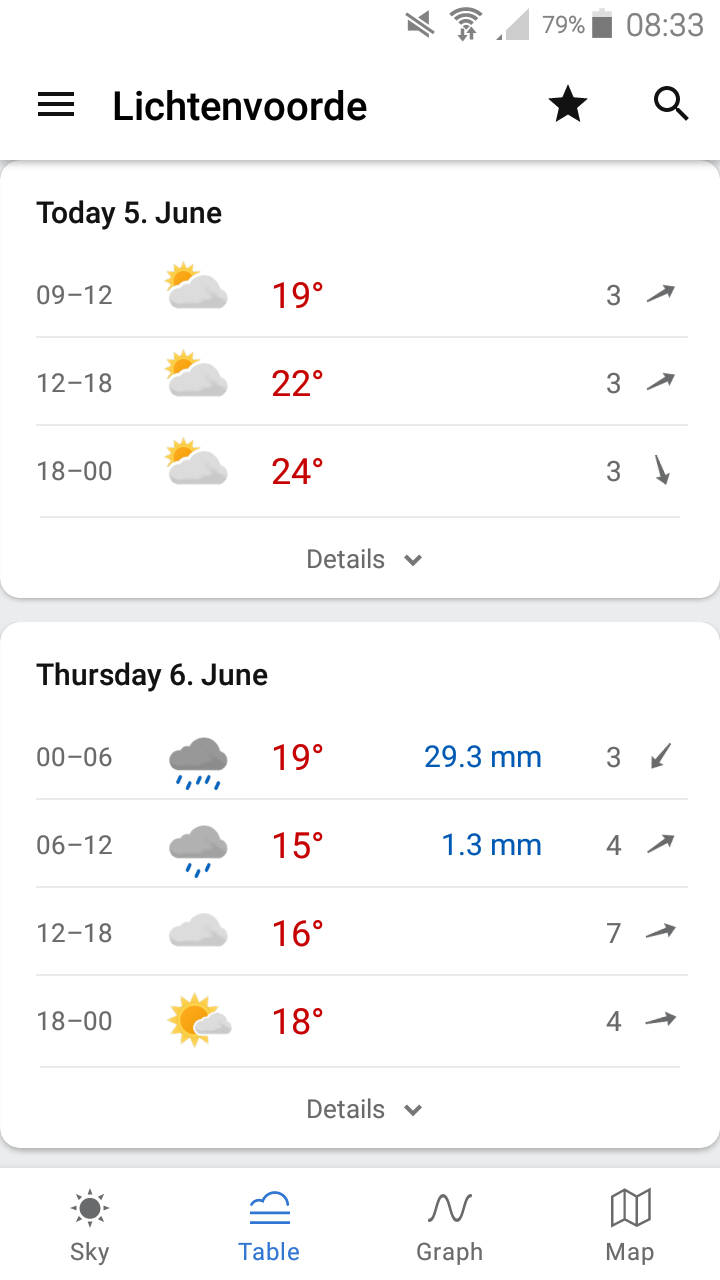Open the location search
The image size is (720, 1280).
[671, 104]
